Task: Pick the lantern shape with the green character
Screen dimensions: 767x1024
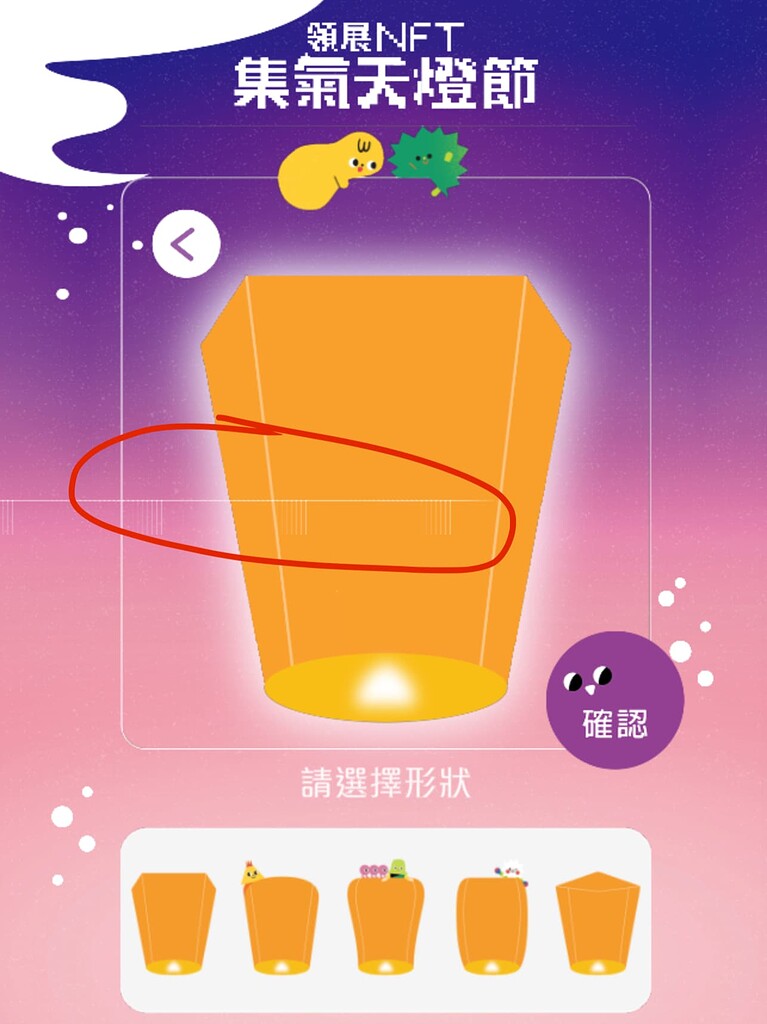Action: pos(386,922)
